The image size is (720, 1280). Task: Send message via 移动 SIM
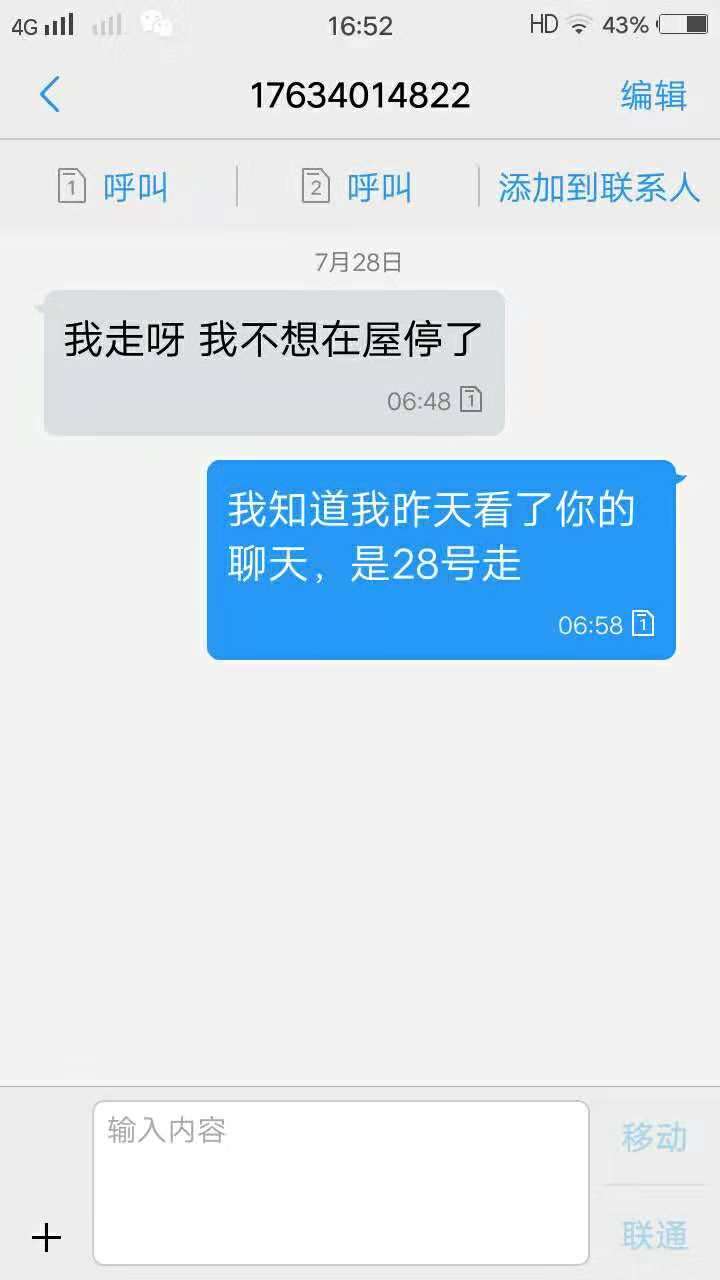[x=654, y=1137]
